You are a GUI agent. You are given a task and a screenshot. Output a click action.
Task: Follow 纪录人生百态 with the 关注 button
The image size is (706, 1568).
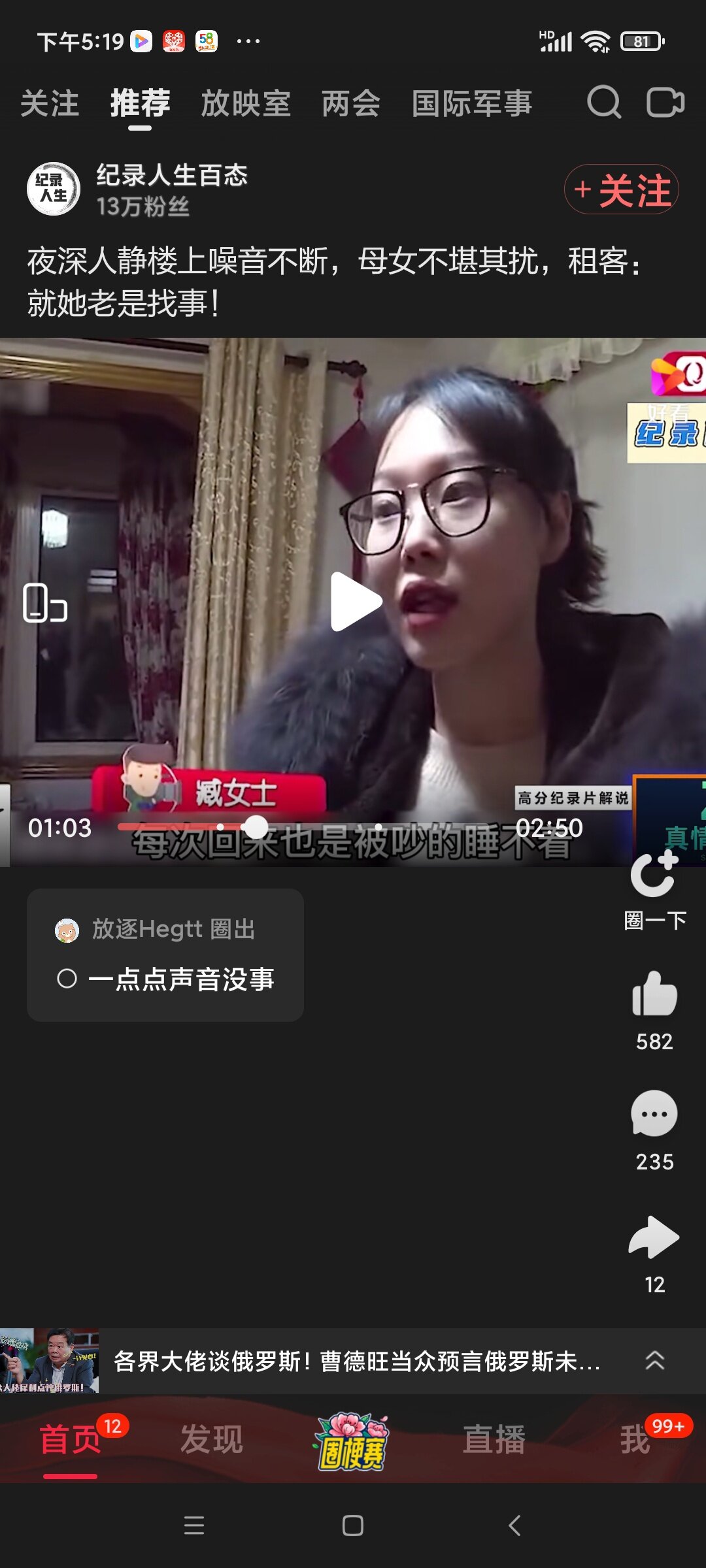pos(621,189)
